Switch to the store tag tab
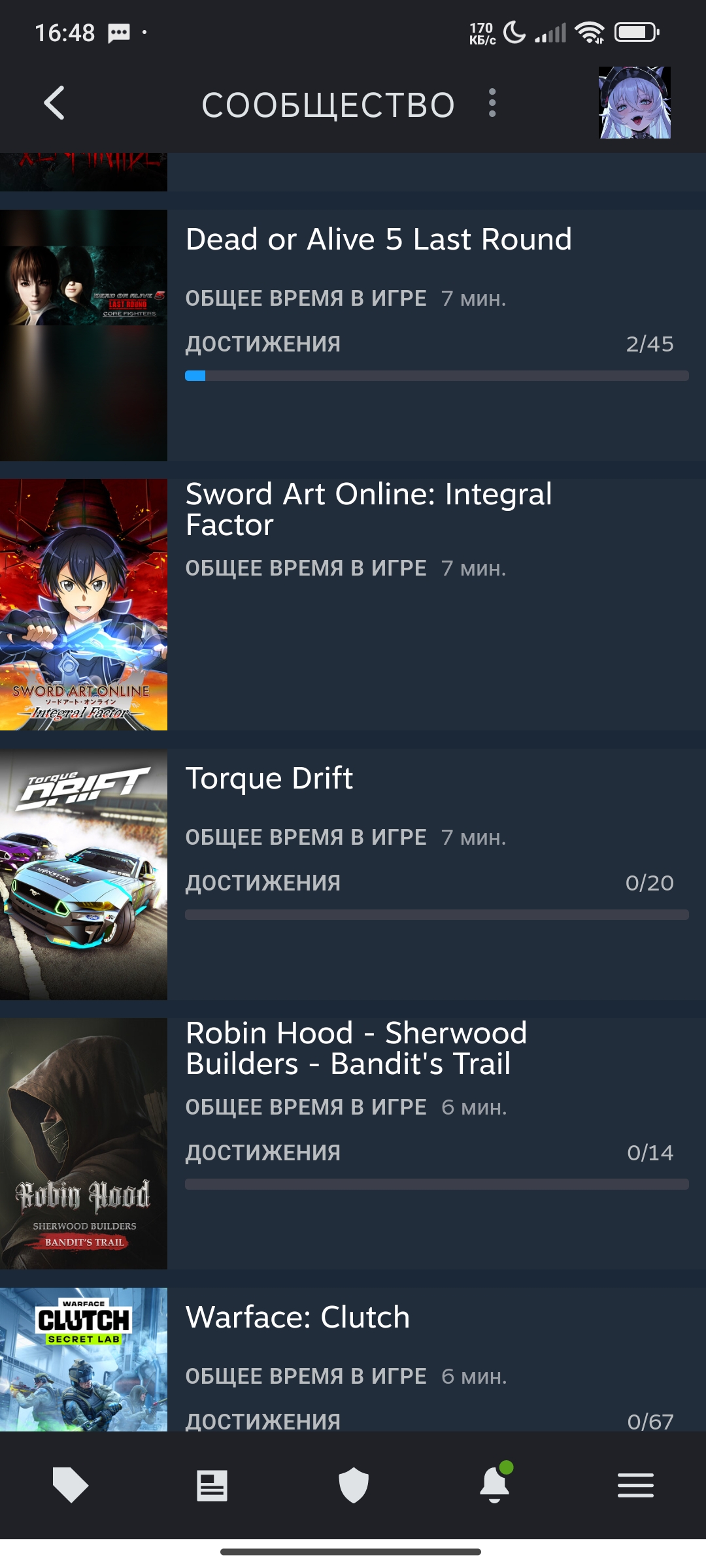This screenshot has width=706, height=1568. tap(71, 1485)
